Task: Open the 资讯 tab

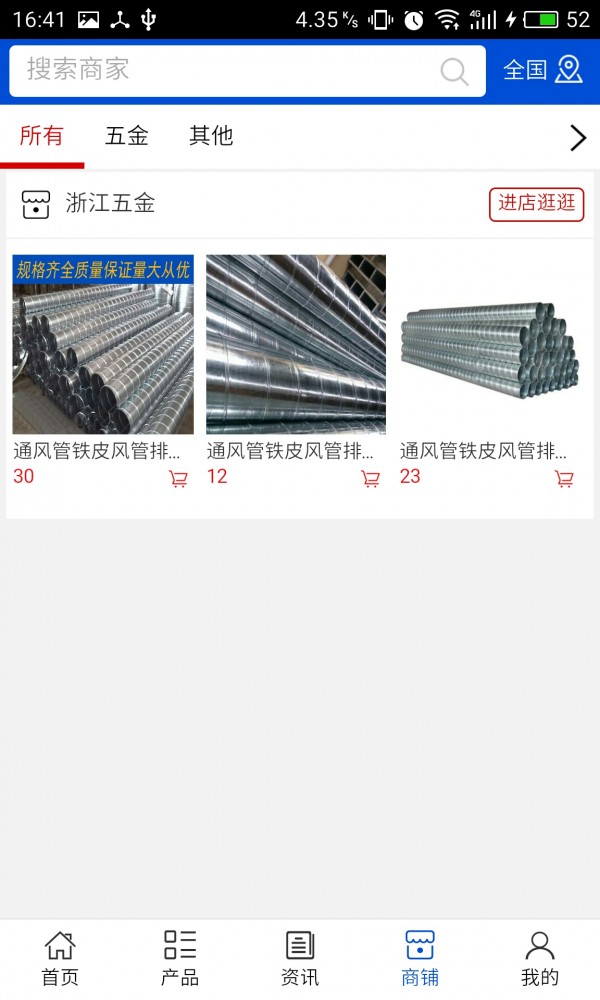Action: pos(300,958)
